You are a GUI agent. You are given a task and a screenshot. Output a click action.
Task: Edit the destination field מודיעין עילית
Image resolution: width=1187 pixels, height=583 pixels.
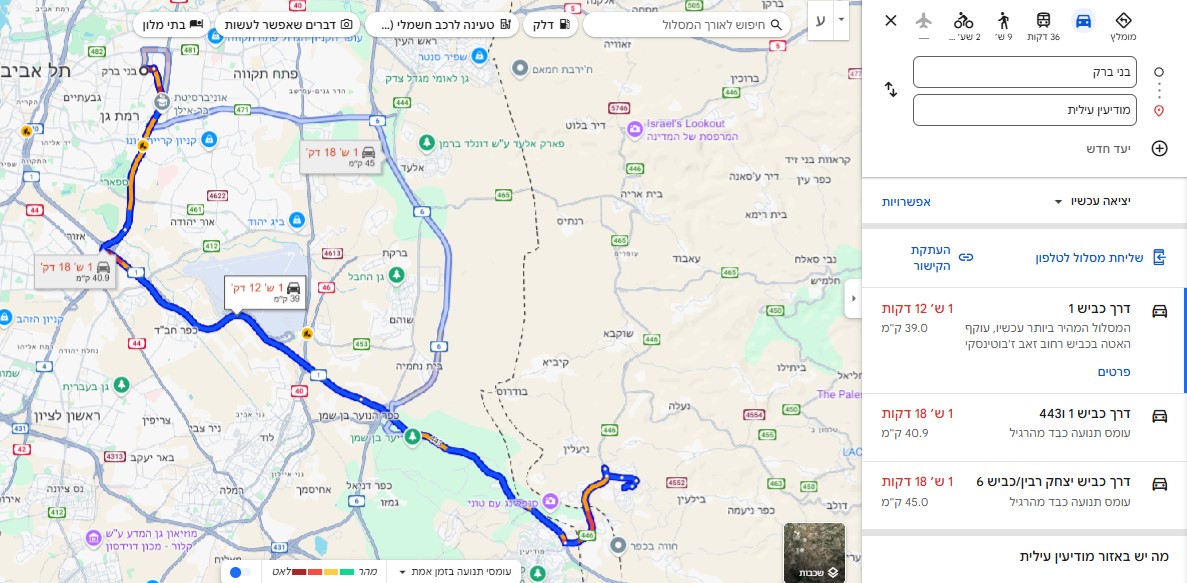(x=1024, y=110)
